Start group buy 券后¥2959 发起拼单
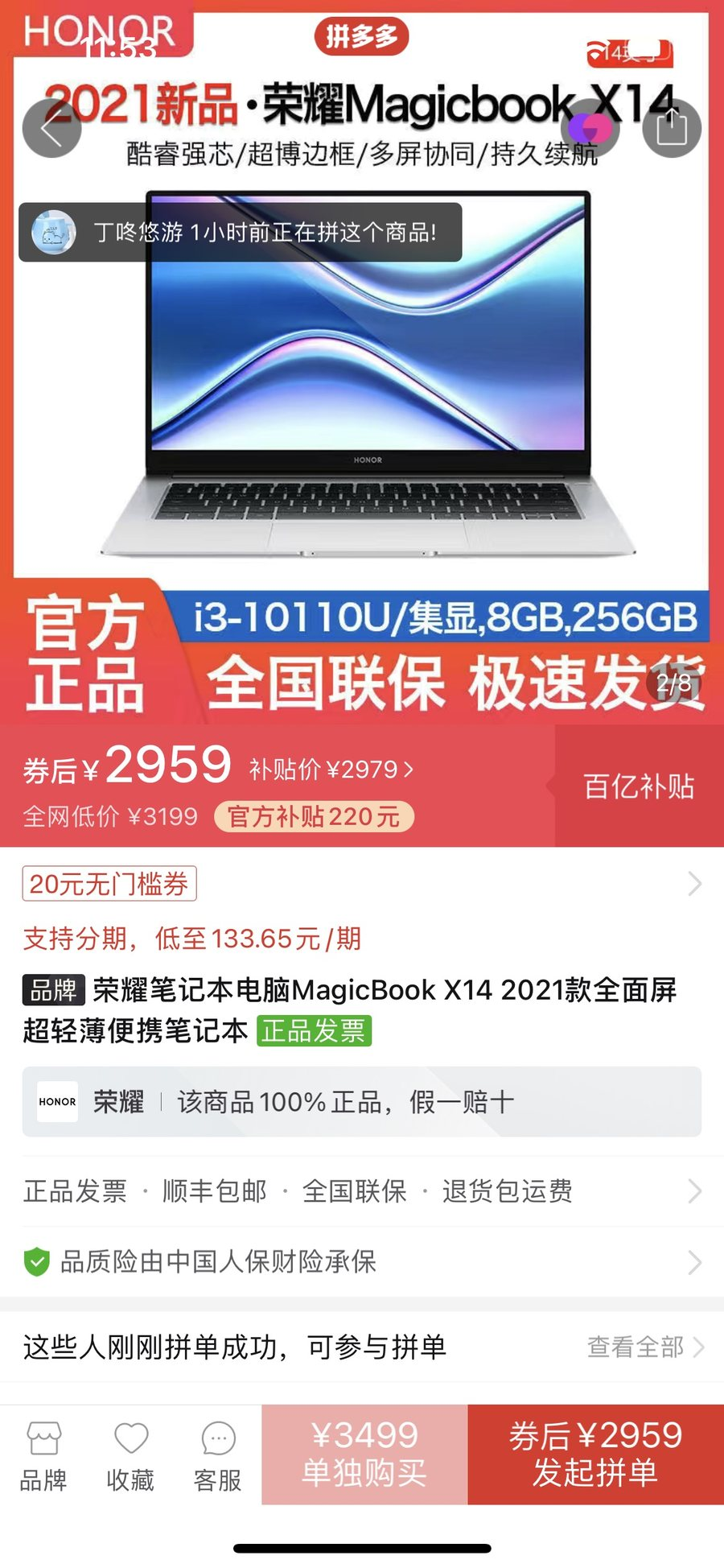 (595, 1455)
